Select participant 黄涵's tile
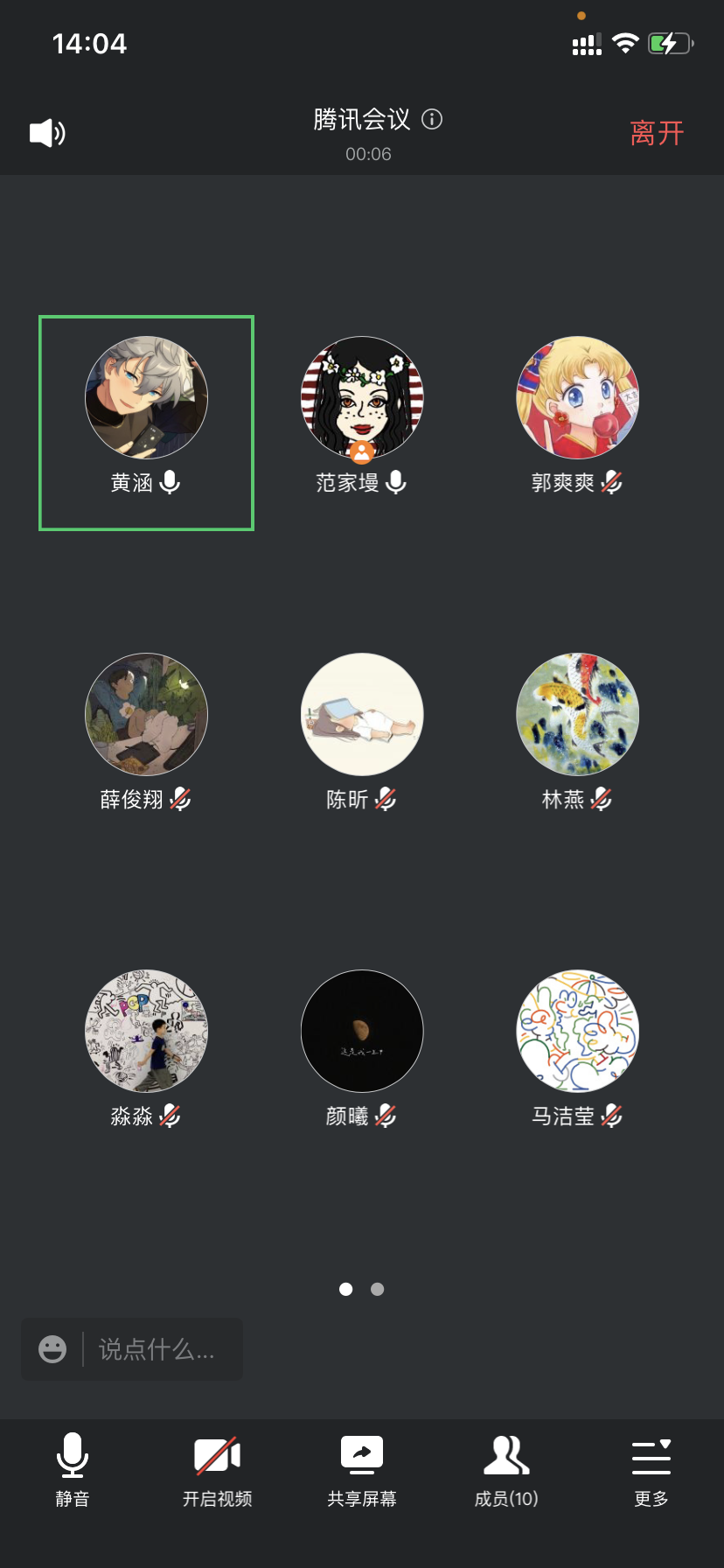Image resolution: width=724 pixels, height=1568 pixels. [x=146, y=423]
